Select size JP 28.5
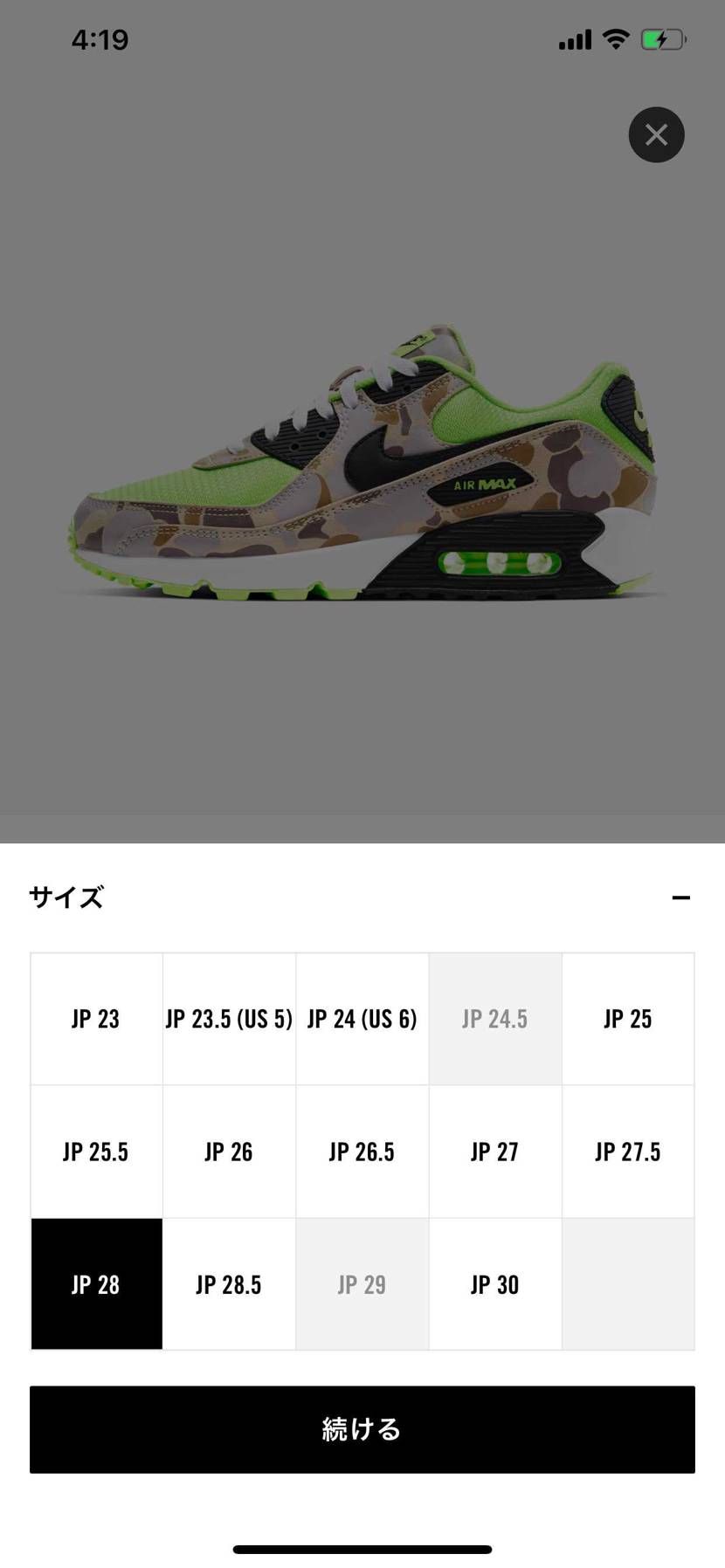The width and height of the screenshot is (725, 1568). pos(229,1284)
